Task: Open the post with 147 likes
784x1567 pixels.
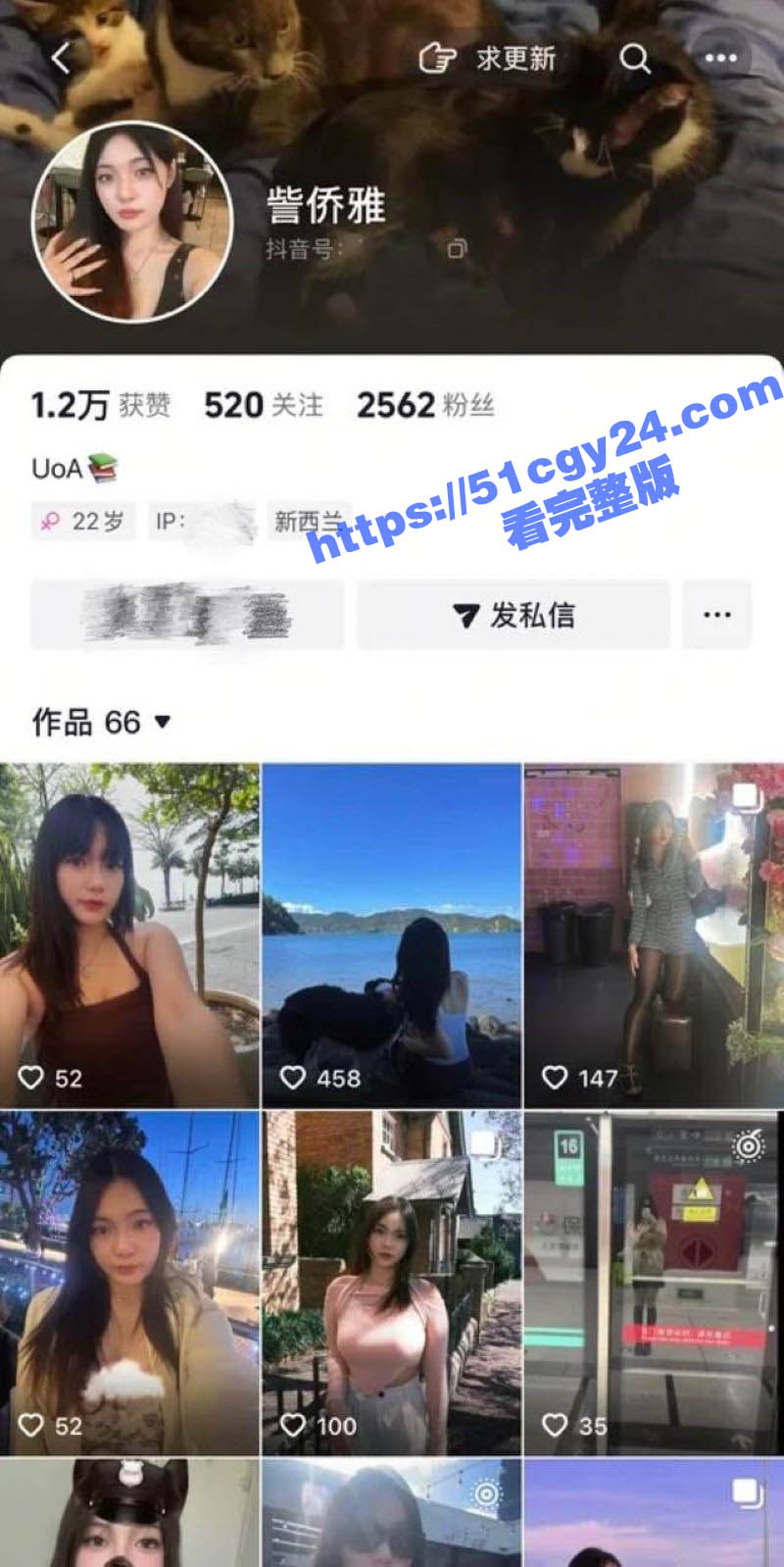Action: 654,935
